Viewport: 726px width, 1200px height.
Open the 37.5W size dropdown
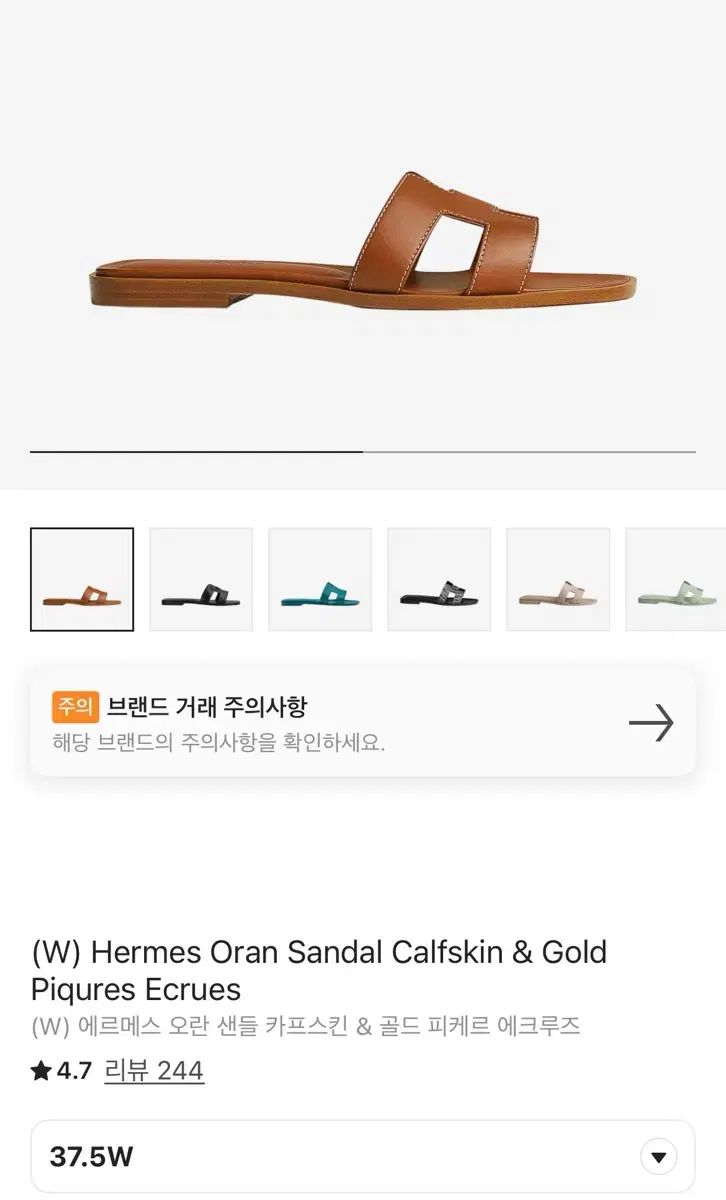pos(363,1155)
